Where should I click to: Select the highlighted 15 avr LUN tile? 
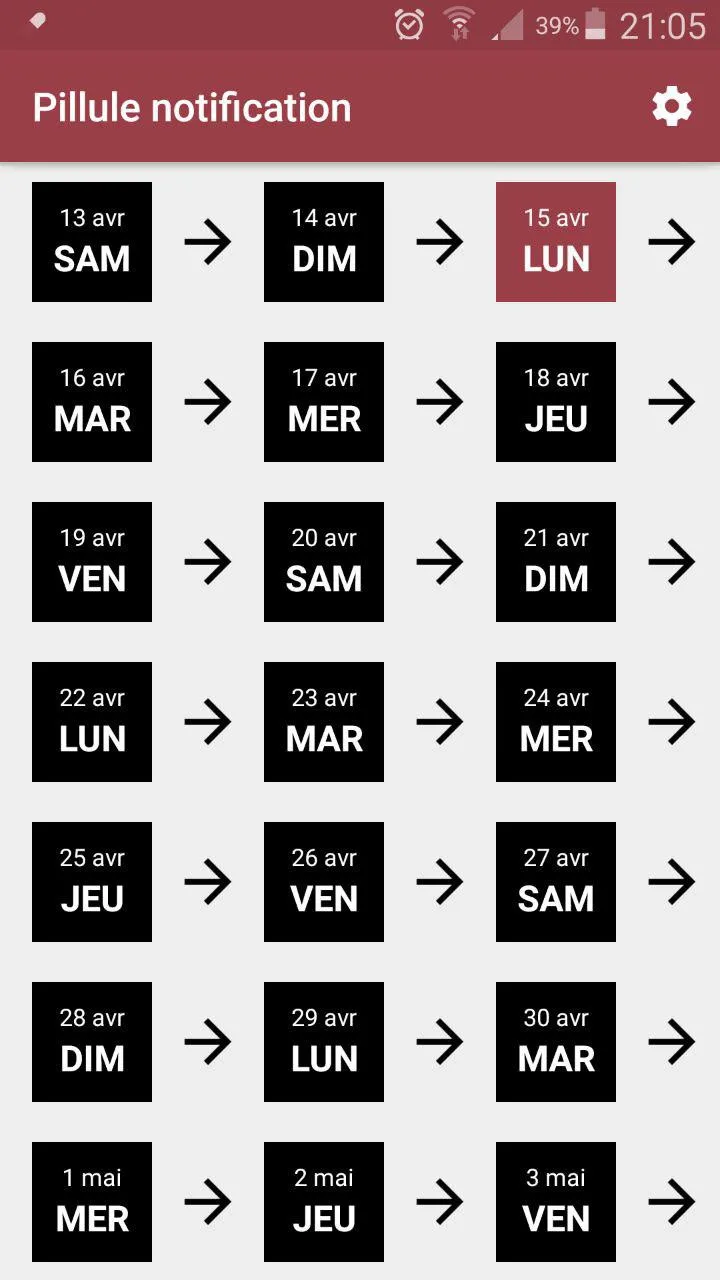pyautogui.click(x=556, y=242)
